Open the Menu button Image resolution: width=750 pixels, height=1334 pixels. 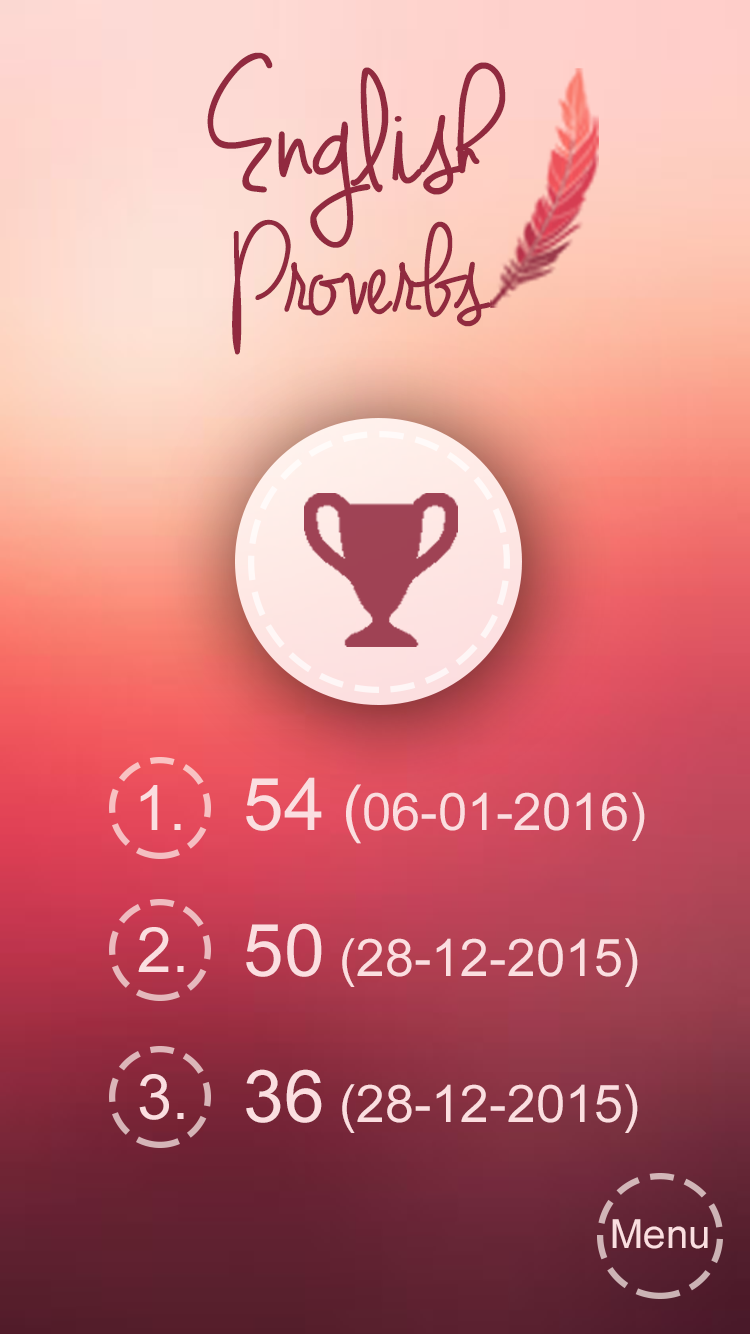[660, 1236]
